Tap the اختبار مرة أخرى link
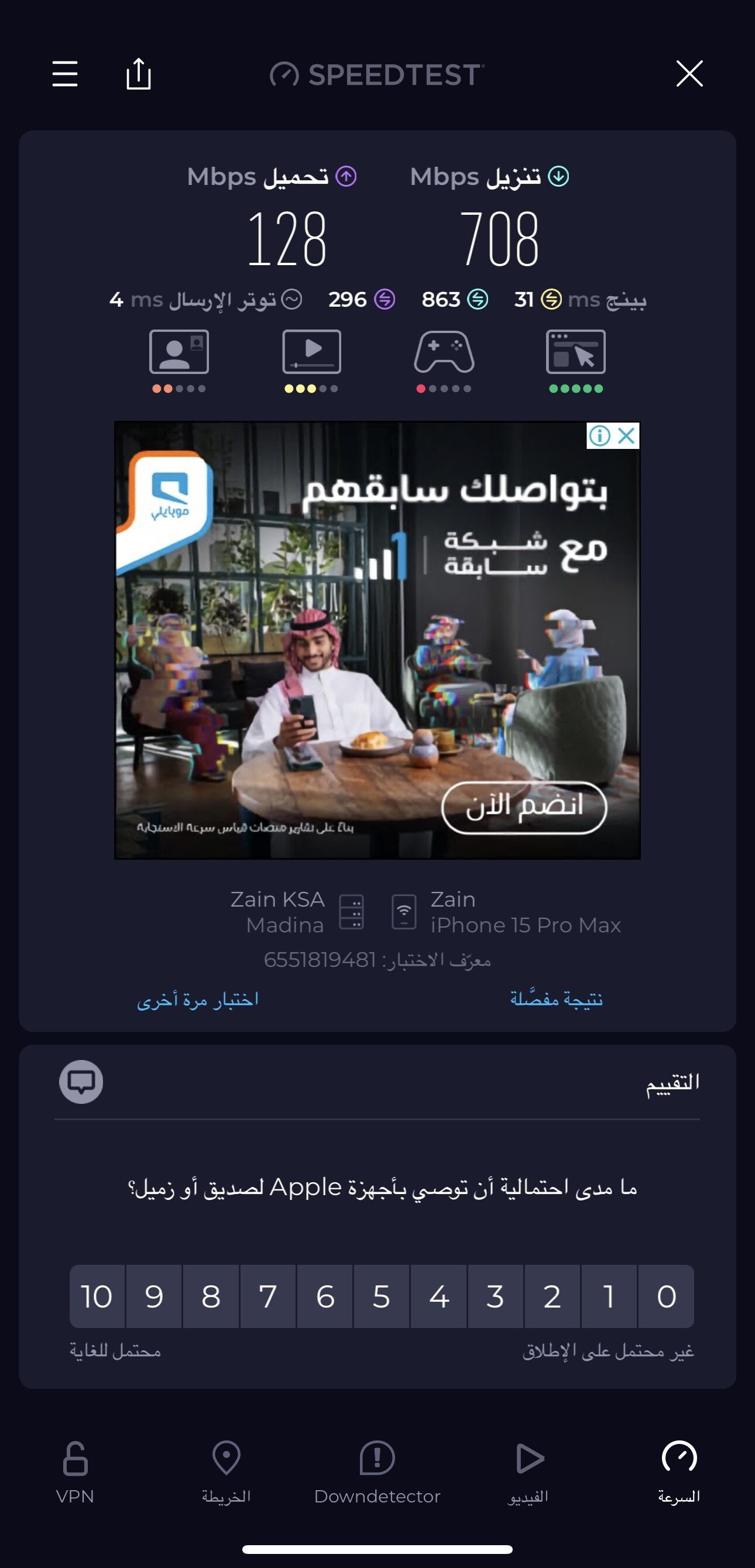Viewport: 755px width, 1568px height. [x=198, y=999]
